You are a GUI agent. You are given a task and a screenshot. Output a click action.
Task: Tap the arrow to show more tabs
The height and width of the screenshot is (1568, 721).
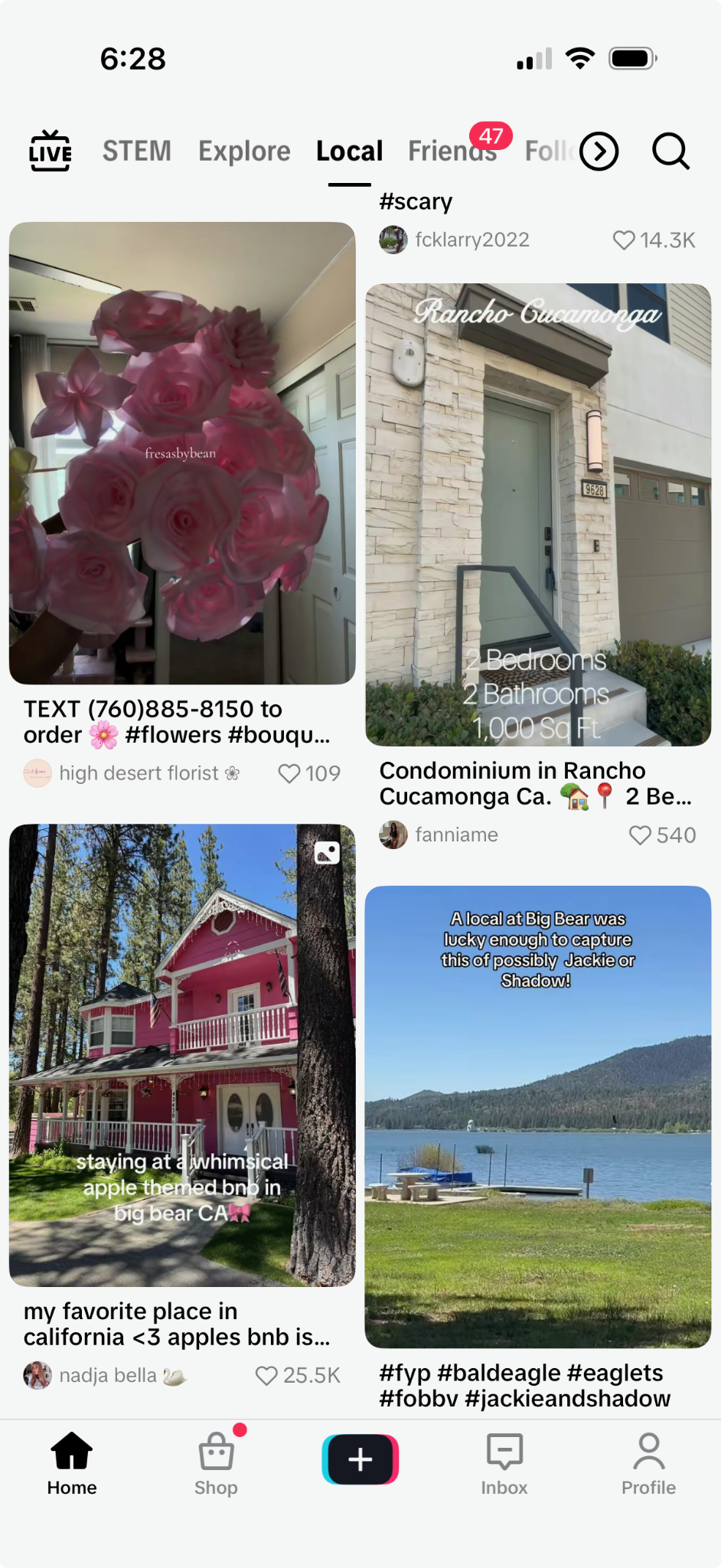pyautogui.click(x=599, y=151)
